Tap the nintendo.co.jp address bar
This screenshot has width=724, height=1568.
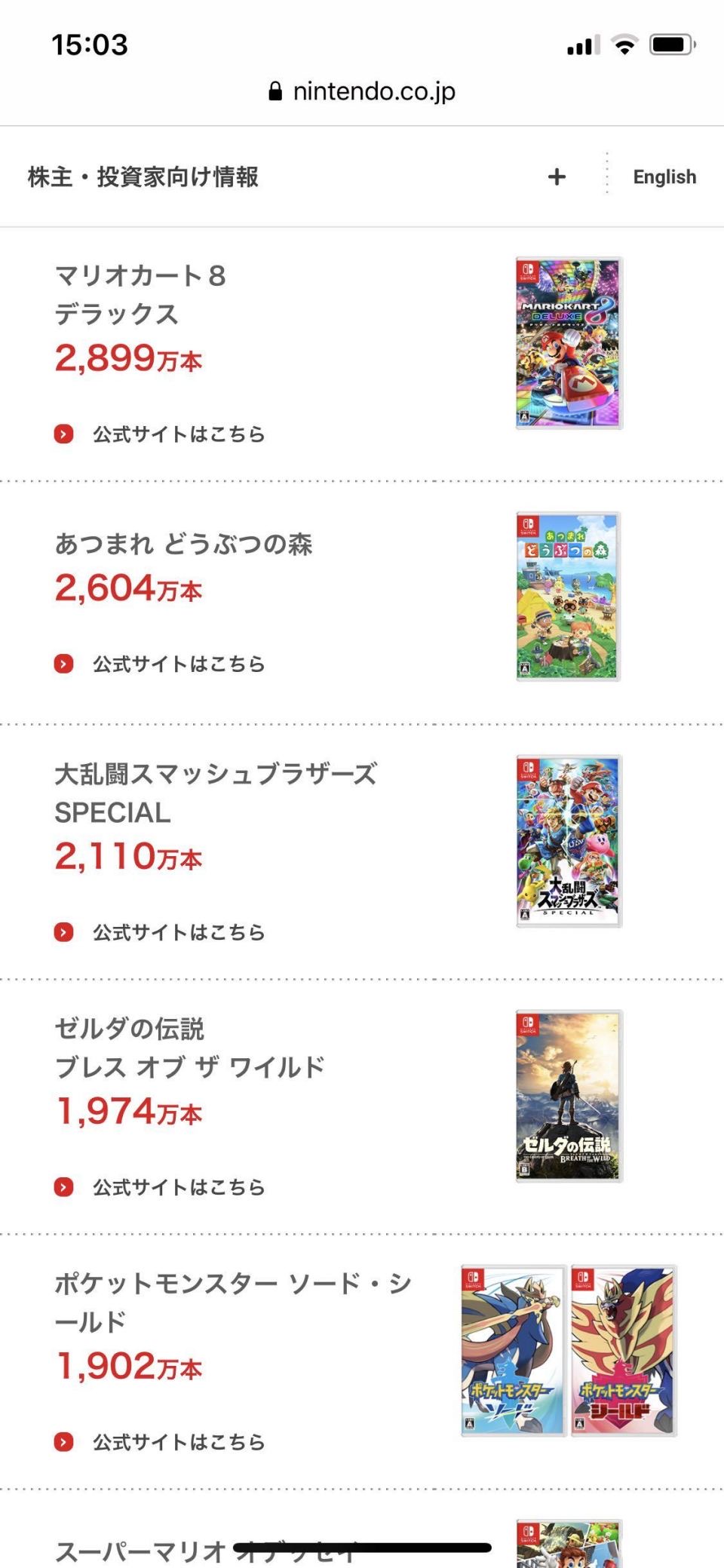363,91
